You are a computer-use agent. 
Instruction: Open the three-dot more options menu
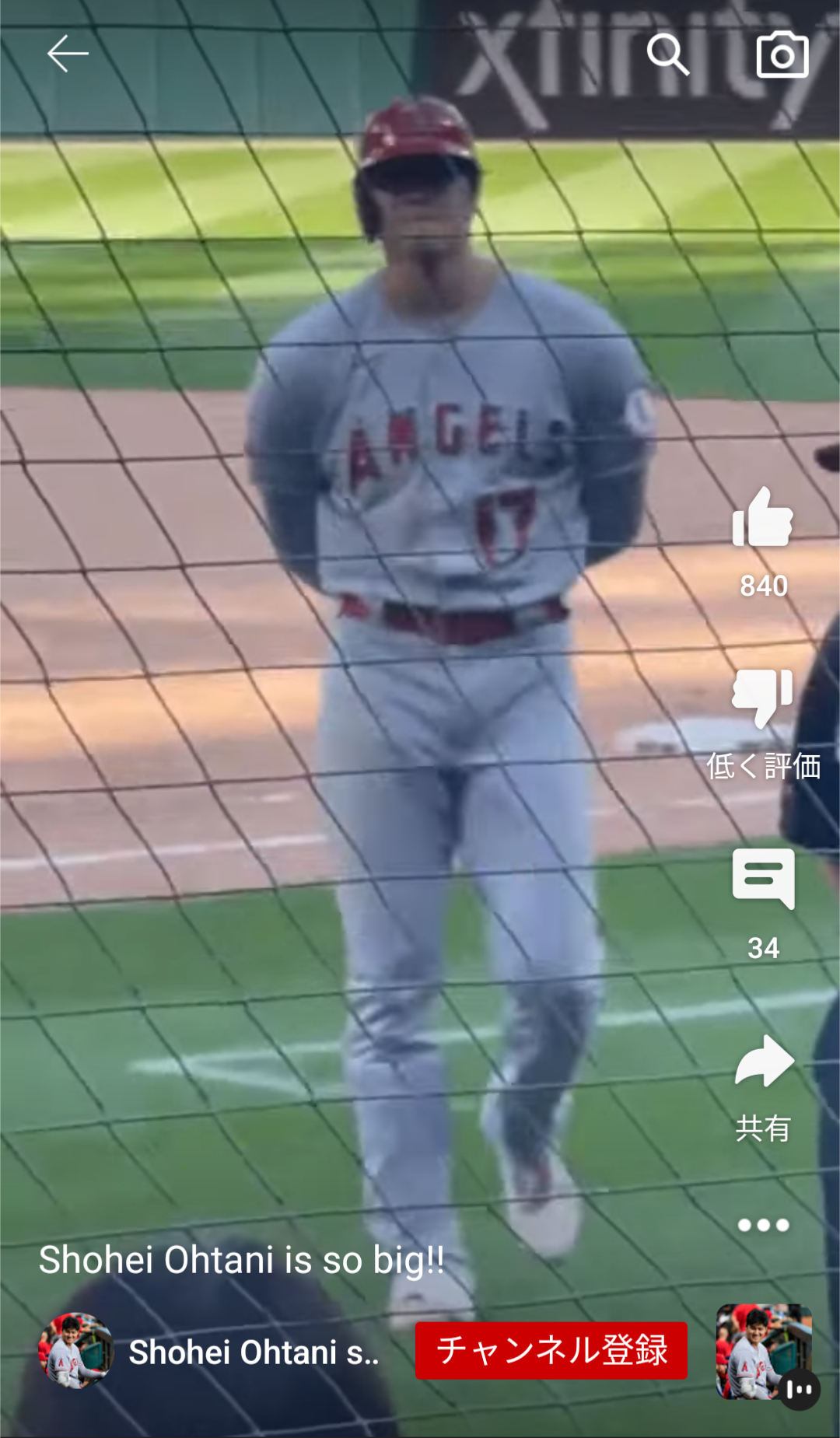(764, 1225)
